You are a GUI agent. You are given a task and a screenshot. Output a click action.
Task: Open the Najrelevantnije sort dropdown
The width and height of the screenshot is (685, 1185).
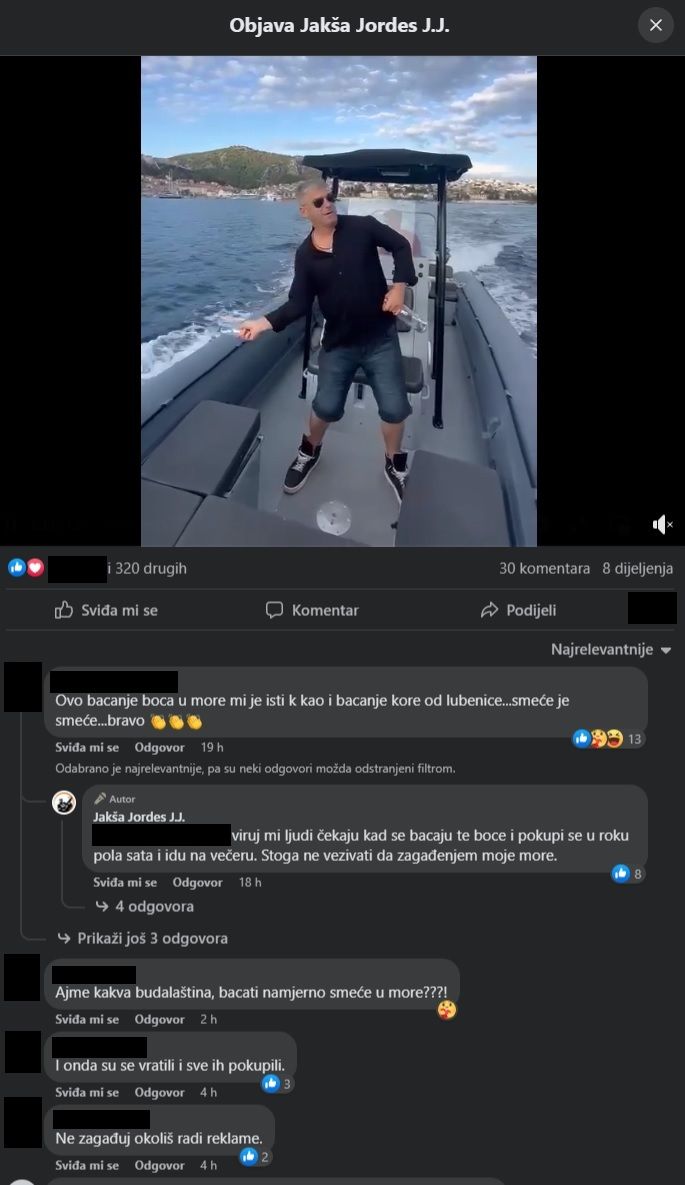pyautogui.click(x=611, y=650)
